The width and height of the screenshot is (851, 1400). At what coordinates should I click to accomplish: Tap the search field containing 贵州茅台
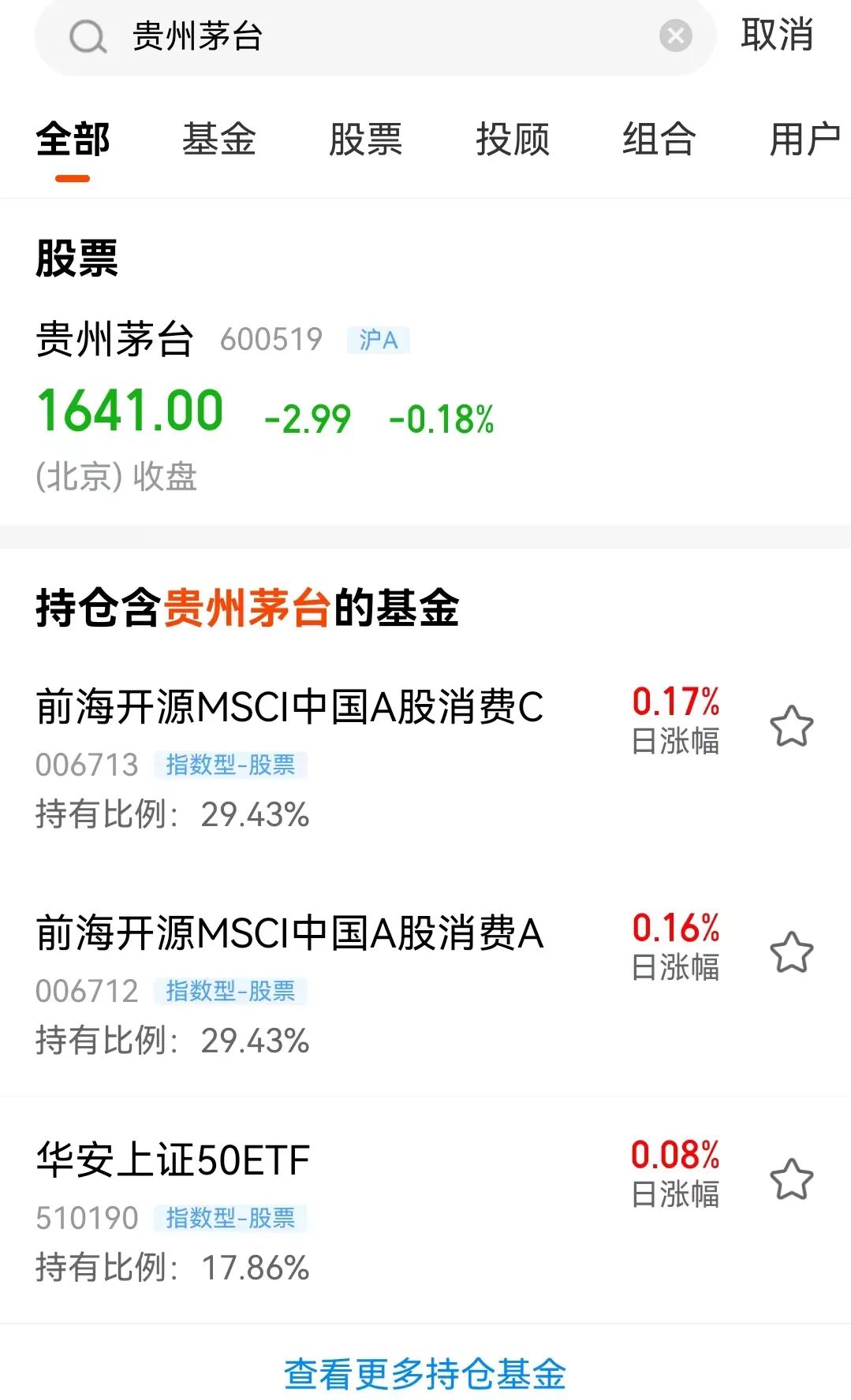pos(379,36)
